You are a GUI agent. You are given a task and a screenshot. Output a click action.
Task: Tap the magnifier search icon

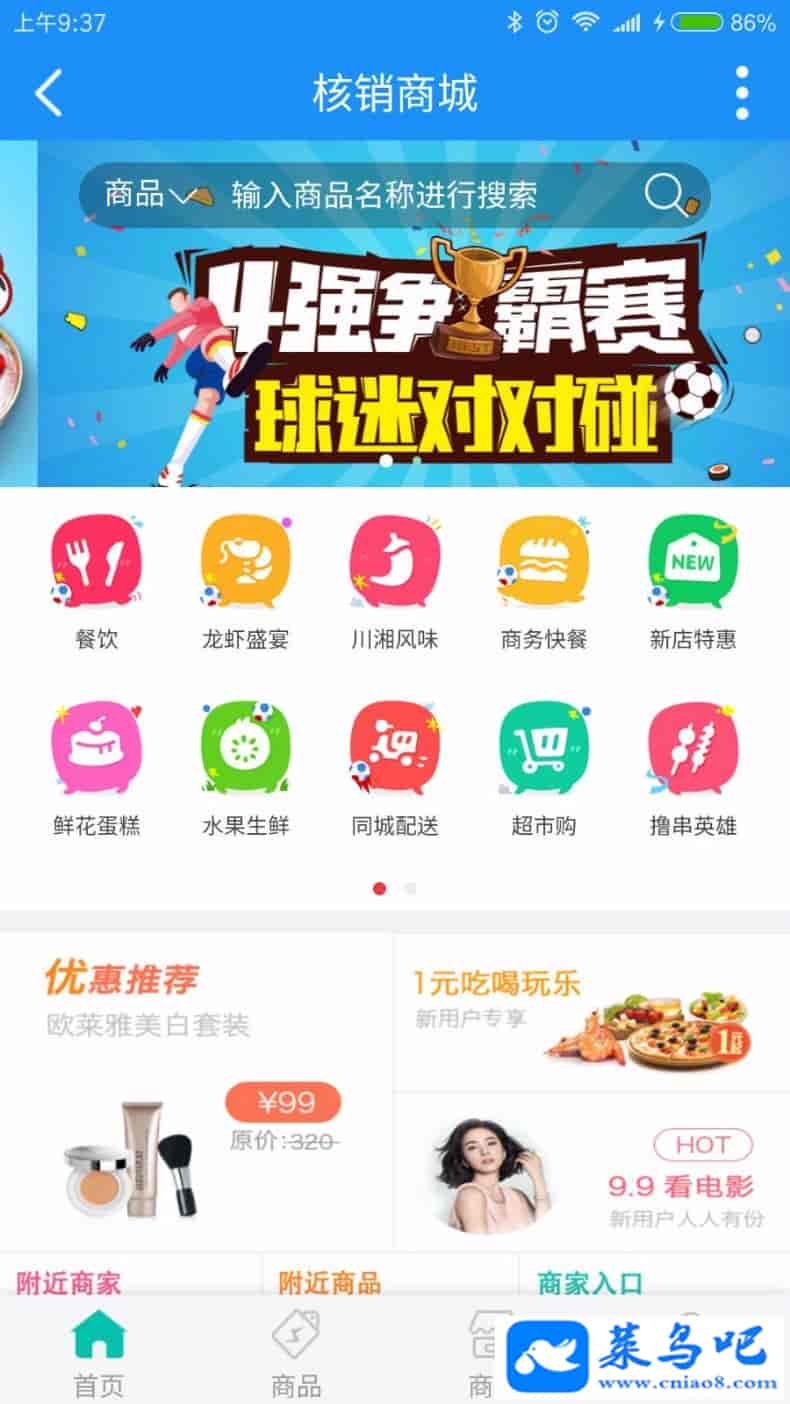click(665, 194)
